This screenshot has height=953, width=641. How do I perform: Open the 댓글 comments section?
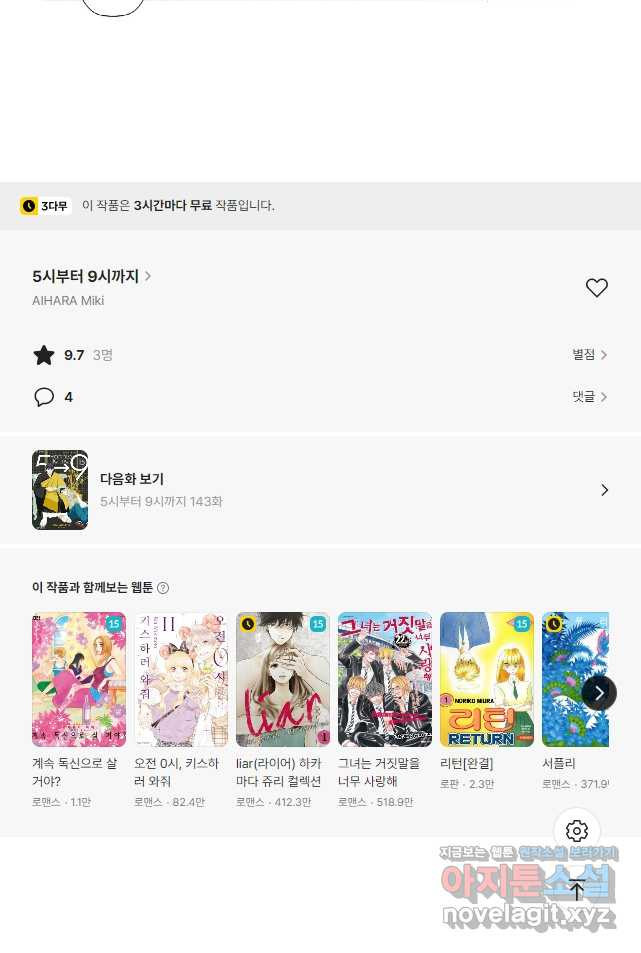point(589,397)
